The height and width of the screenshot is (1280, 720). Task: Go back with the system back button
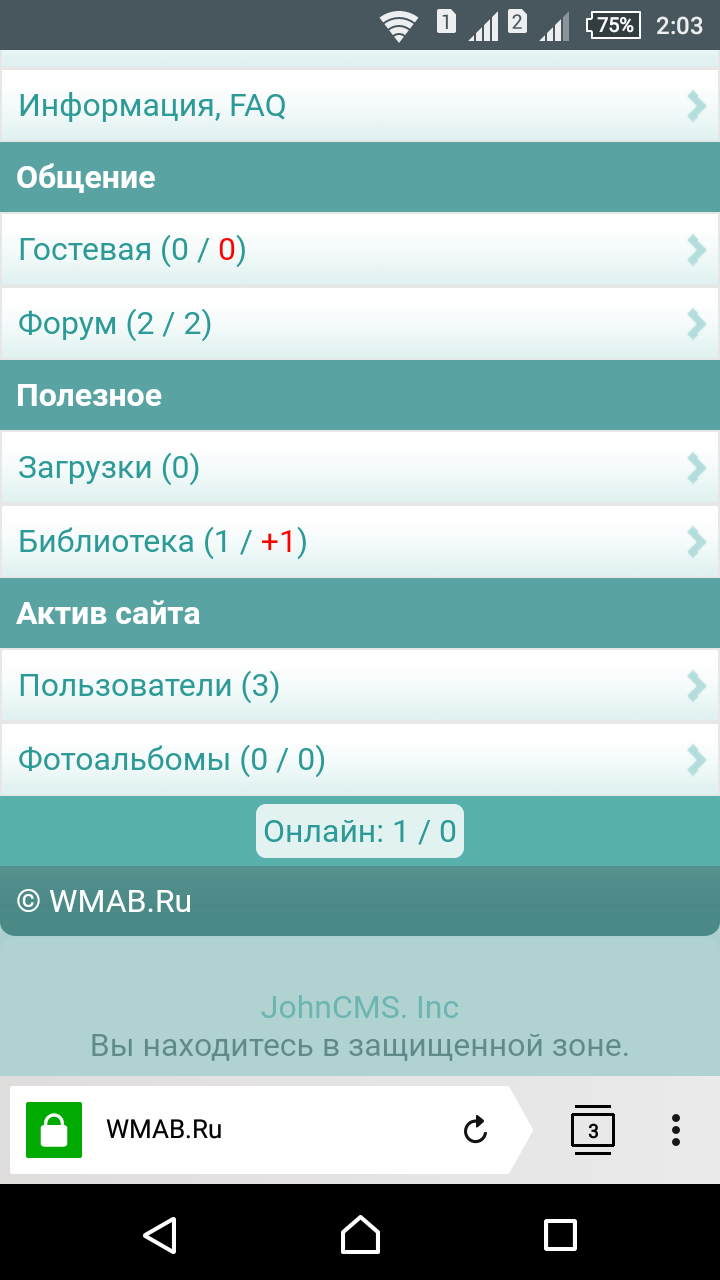point(160,1235)
